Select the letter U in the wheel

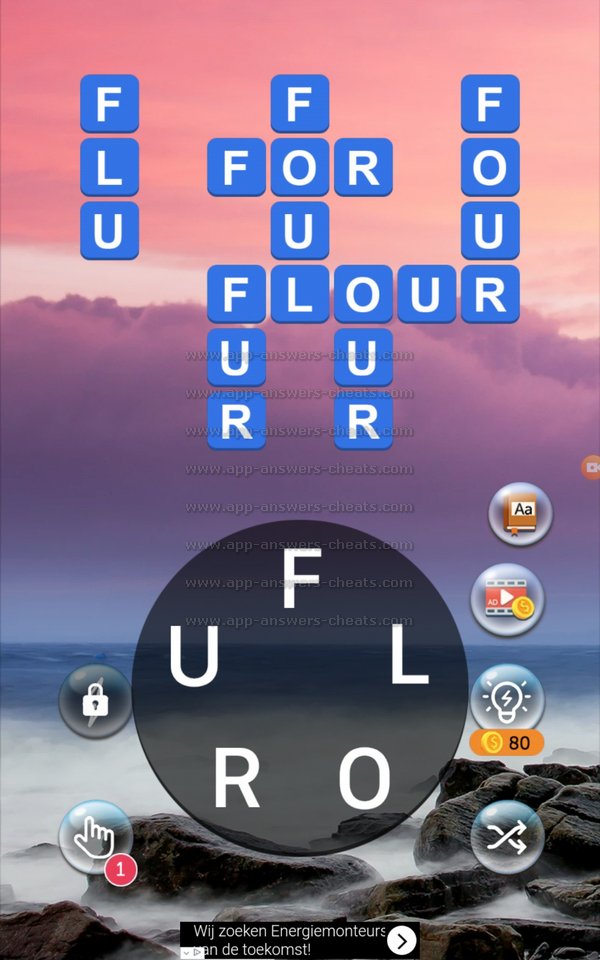[193, 660]
